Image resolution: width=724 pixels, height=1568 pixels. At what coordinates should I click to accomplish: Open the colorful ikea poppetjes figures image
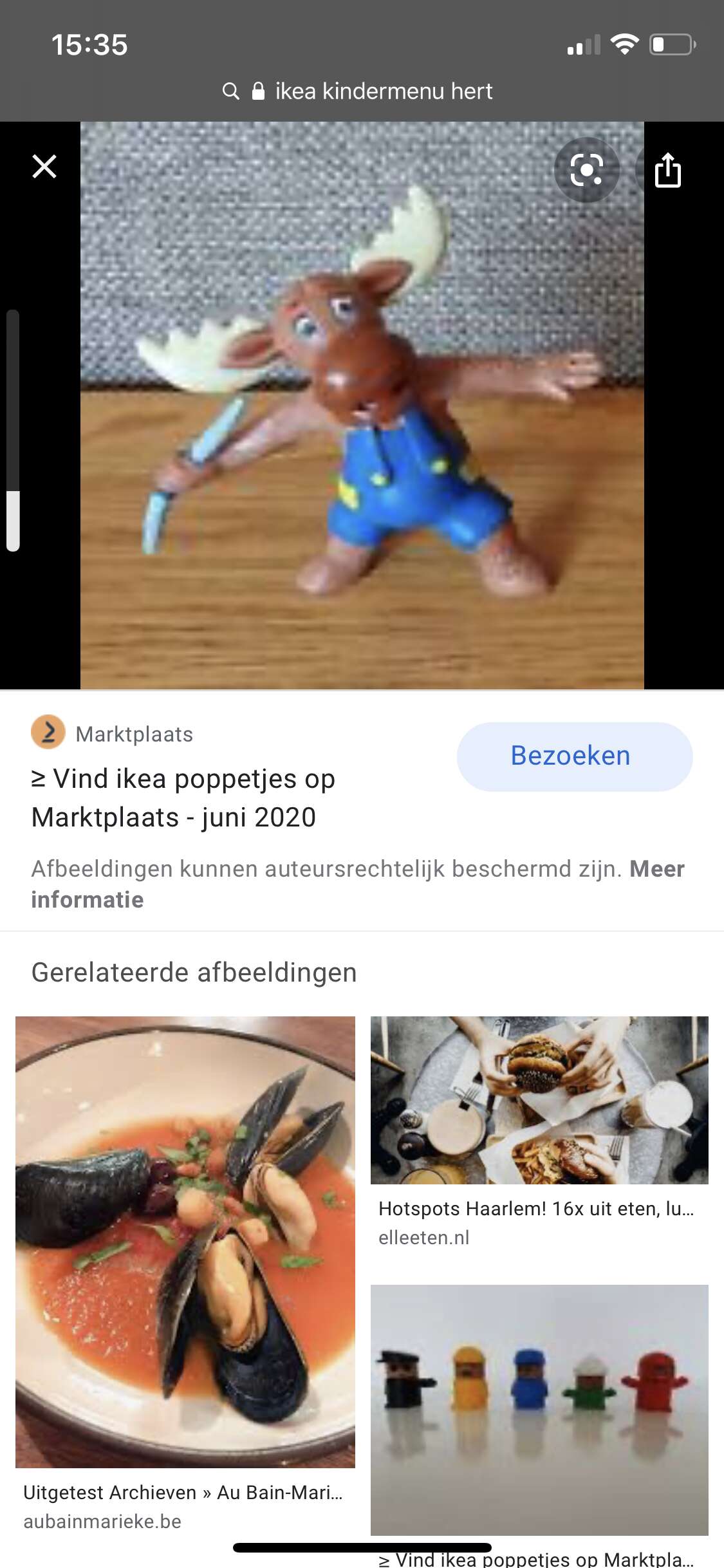[x=539, y=1410]
